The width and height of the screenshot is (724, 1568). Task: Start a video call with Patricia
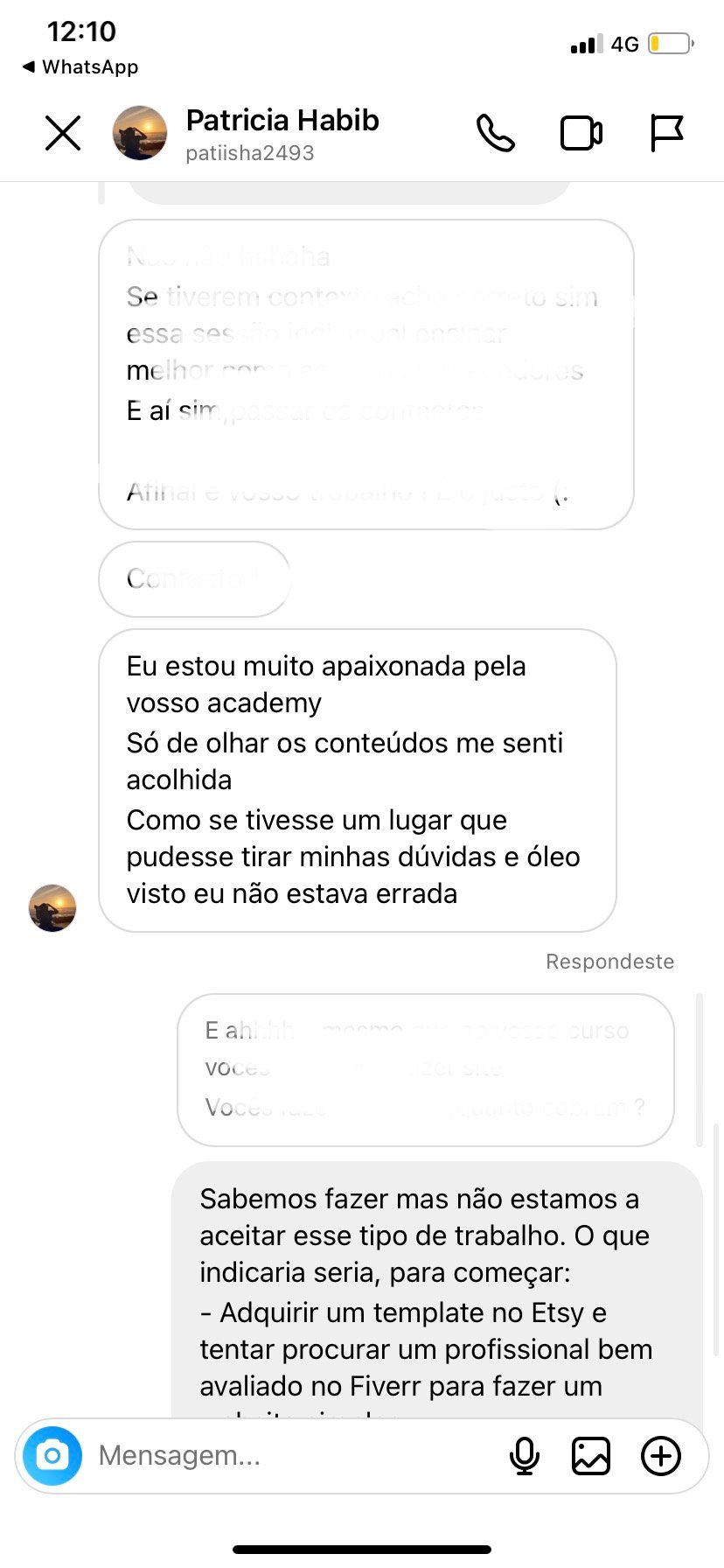[581, 134]
